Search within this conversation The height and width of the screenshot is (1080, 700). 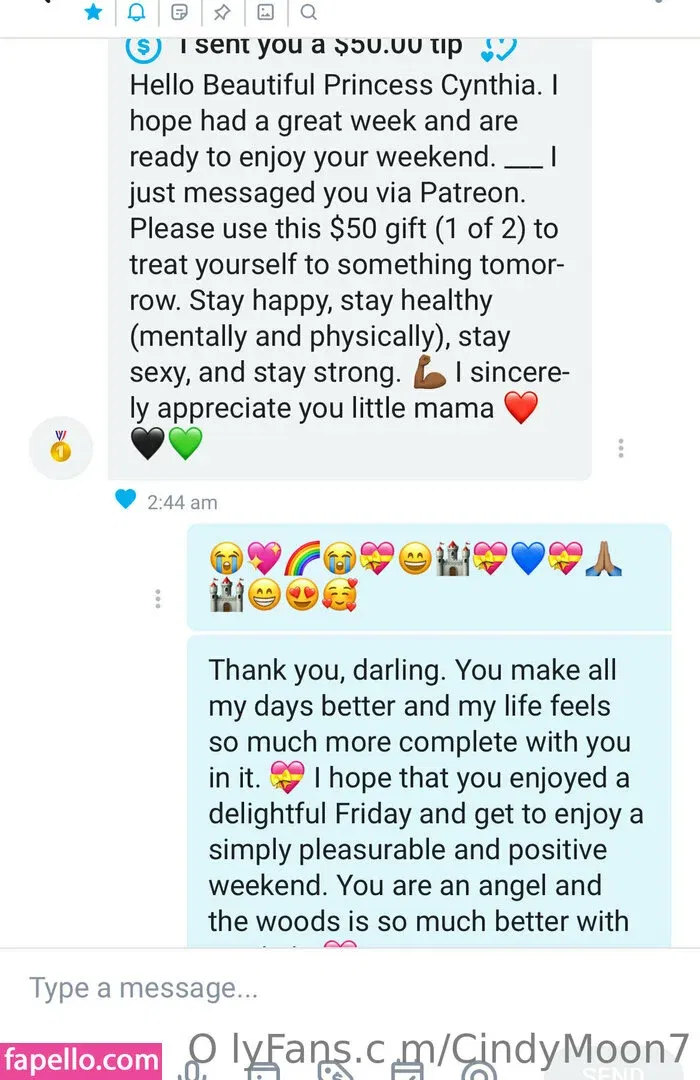click(309, 12)
